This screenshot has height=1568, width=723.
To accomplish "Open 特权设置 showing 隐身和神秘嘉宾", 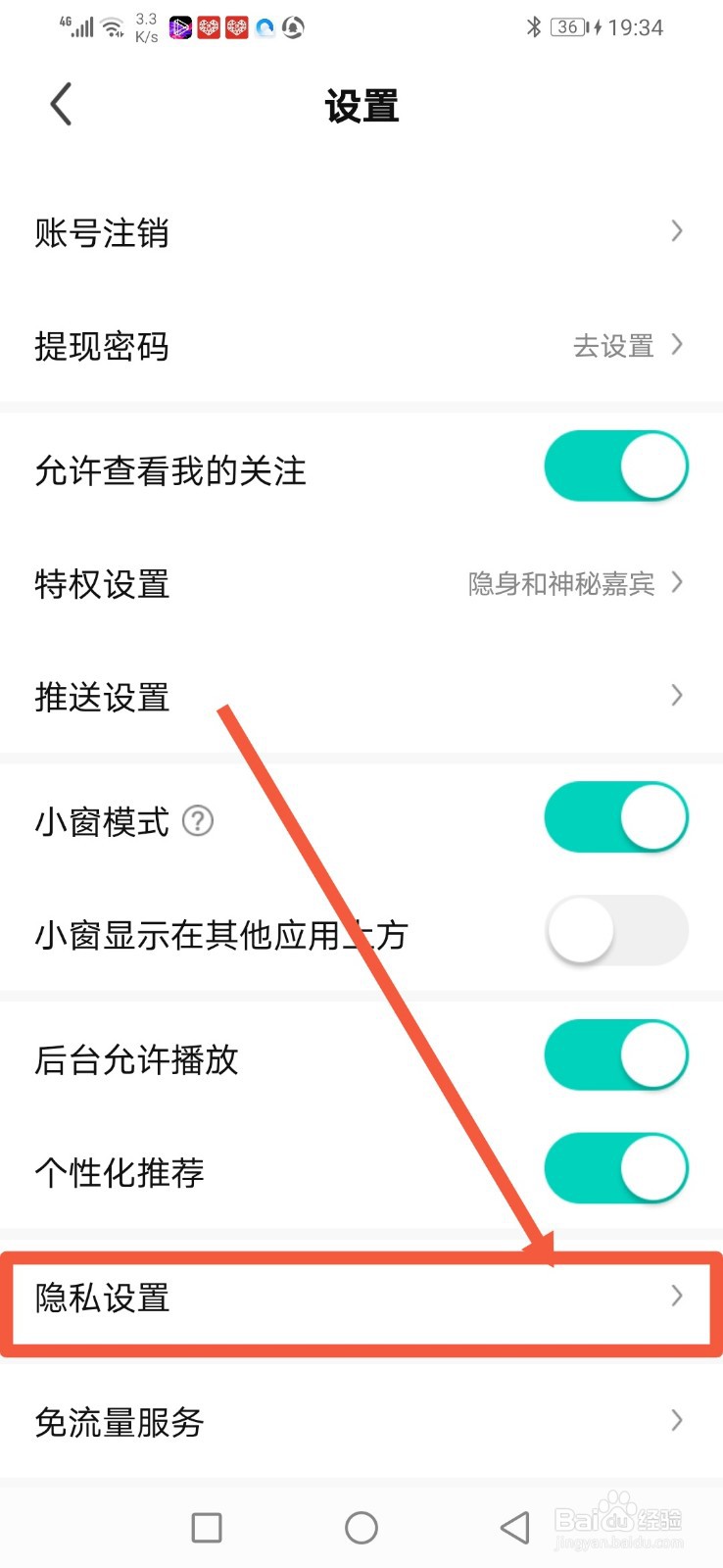I will click(361, 584).
